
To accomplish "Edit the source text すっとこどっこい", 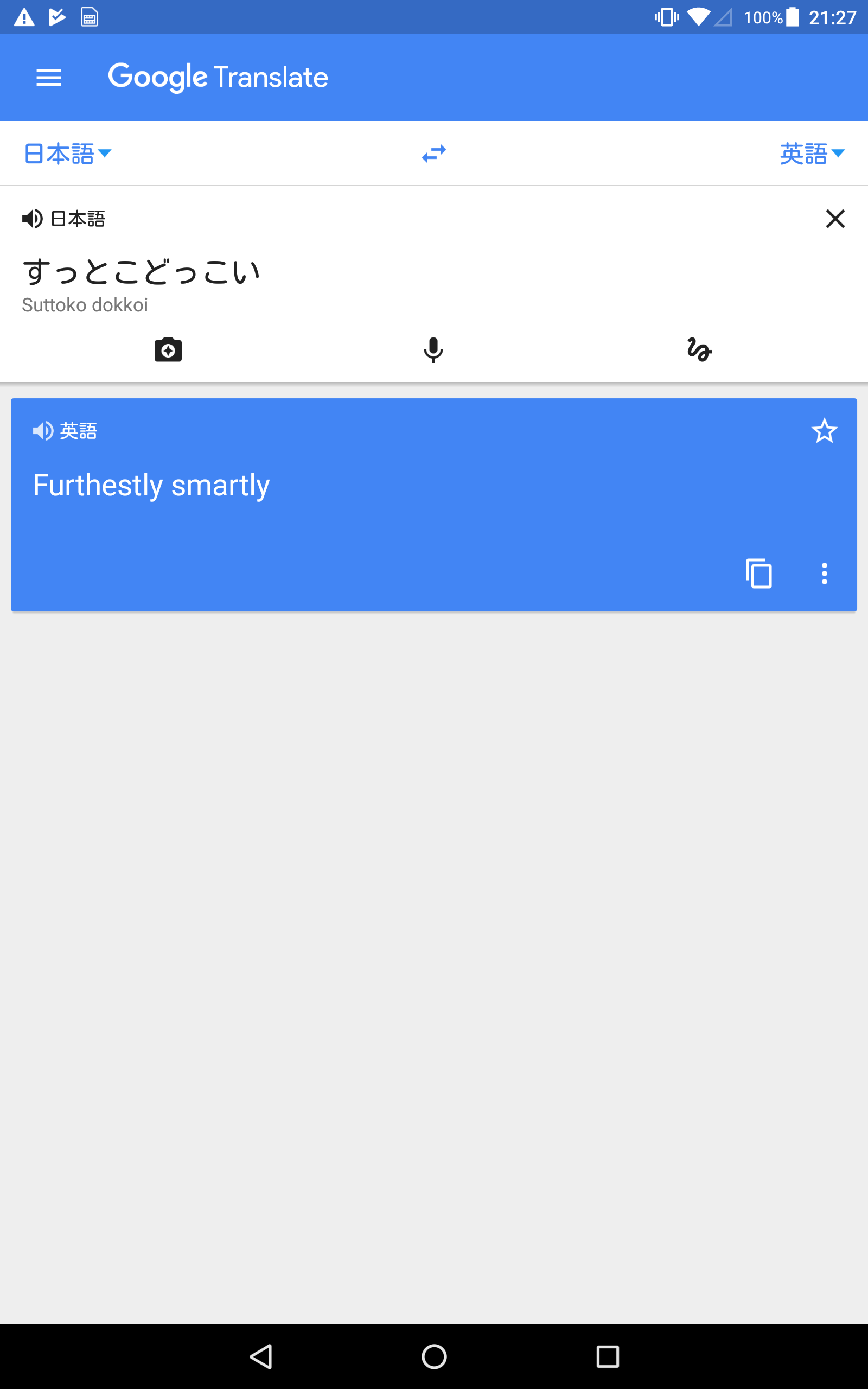I will click(x=141, y=272).
